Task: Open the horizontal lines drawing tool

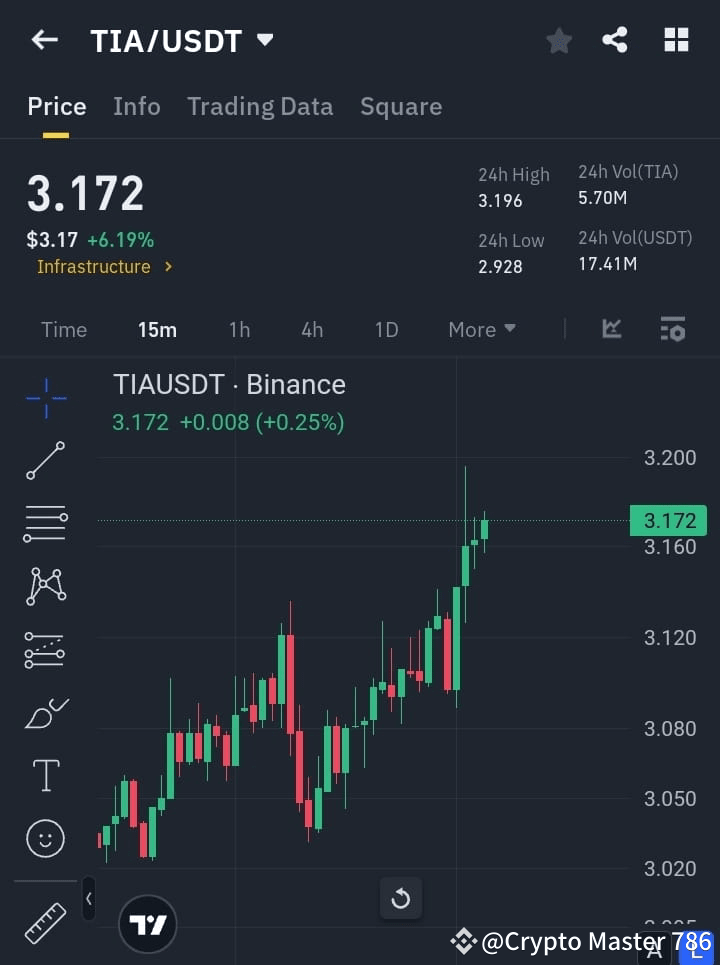Action: coord(45,524)
